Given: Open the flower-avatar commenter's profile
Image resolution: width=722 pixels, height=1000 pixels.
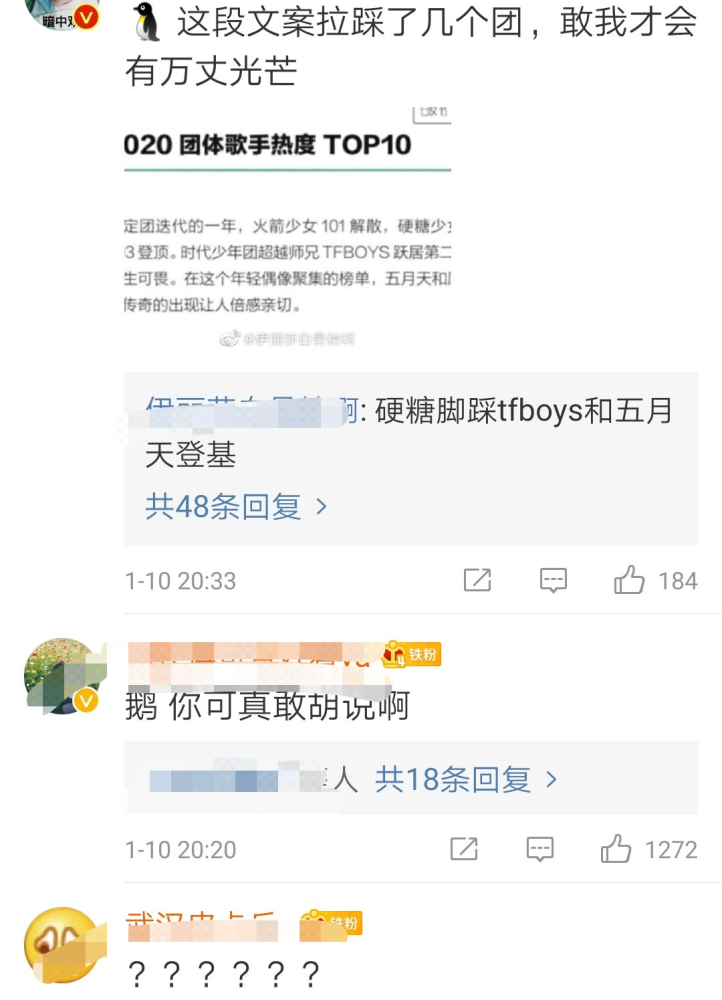Looking at the screenshot, I should (x=62, y=676).
